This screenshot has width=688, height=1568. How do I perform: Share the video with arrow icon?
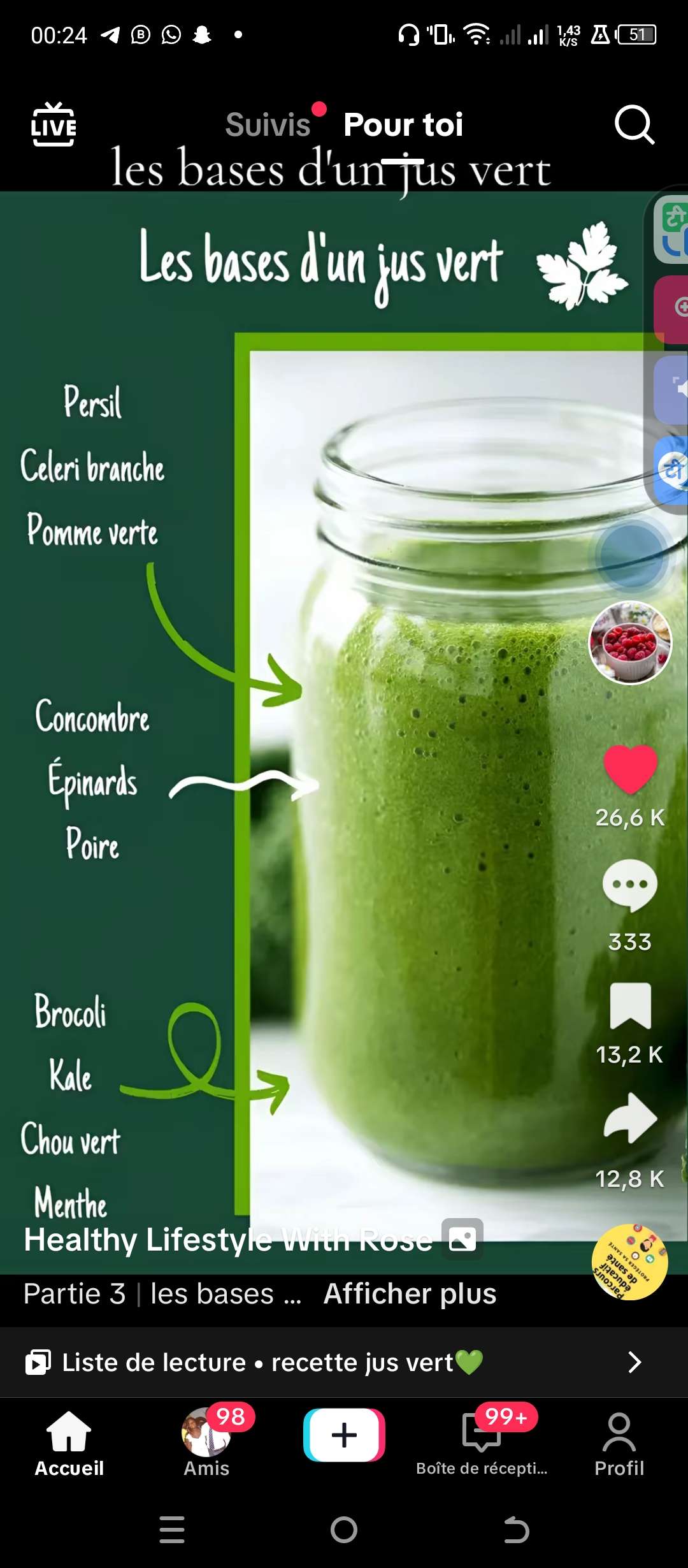pyautogui.click(x=630, y=1118)
